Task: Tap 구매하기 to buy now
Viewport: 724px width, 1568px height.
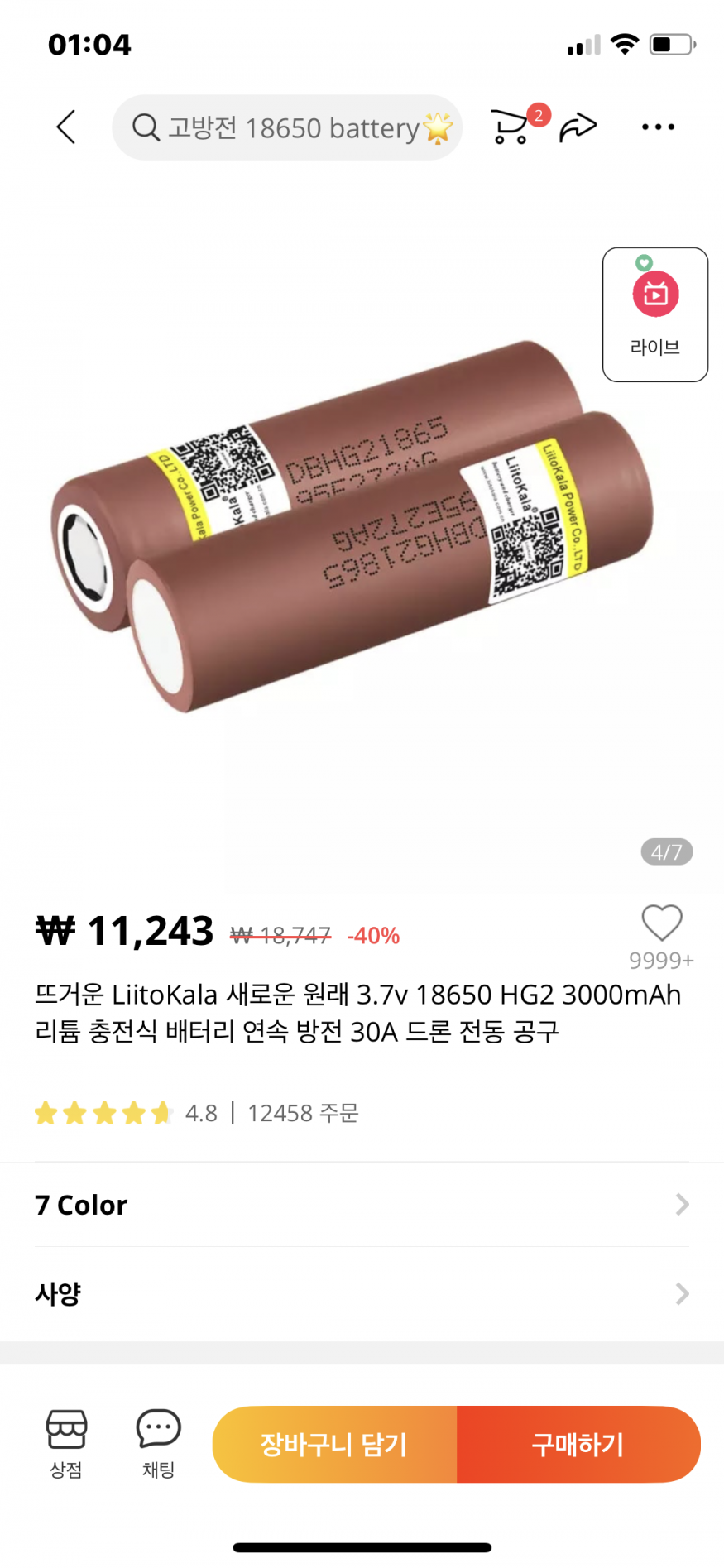Action: pyautogui.click(x=578, y=1444)
